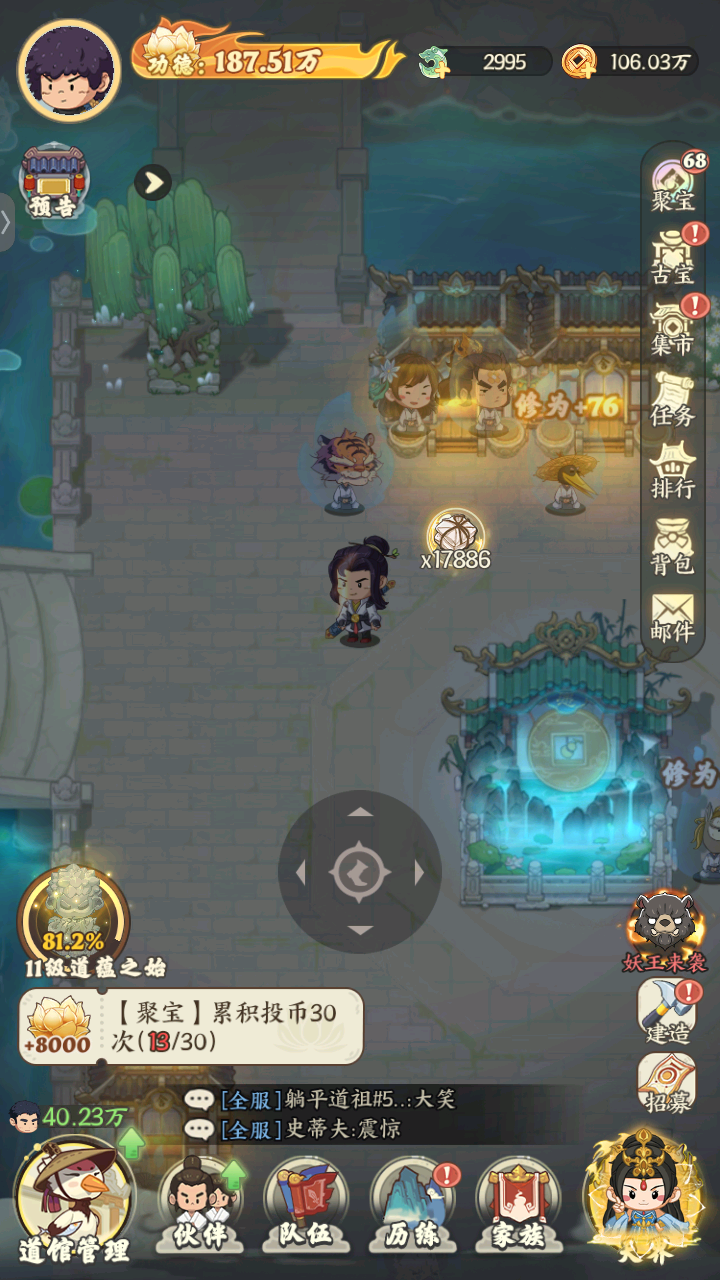Switch to the 队伍 team tab
The width and height of the screenshot is (720, 1280).
pyautogui.click(x=305, y=1205)
